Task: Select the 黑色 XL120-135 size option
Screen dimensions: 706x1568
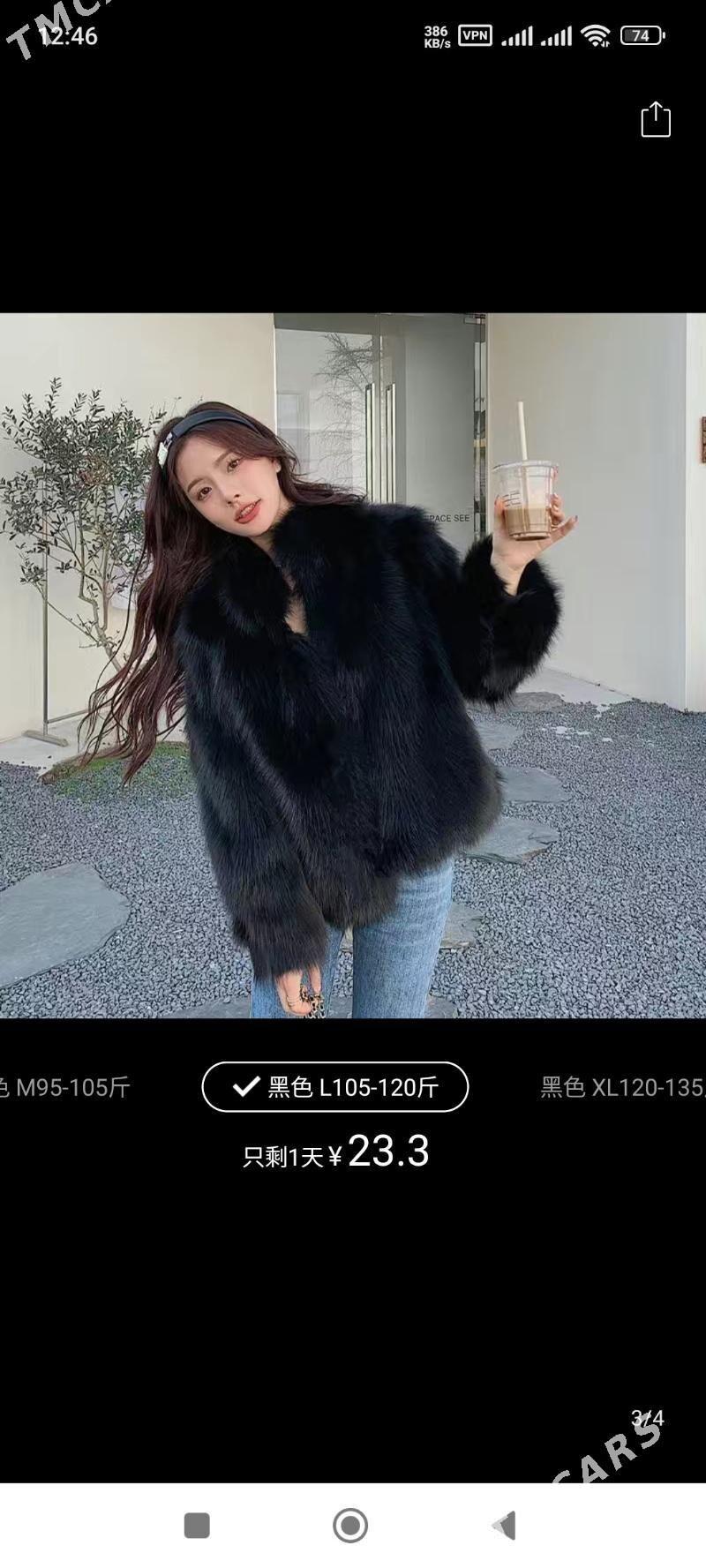Action: 621,1087
